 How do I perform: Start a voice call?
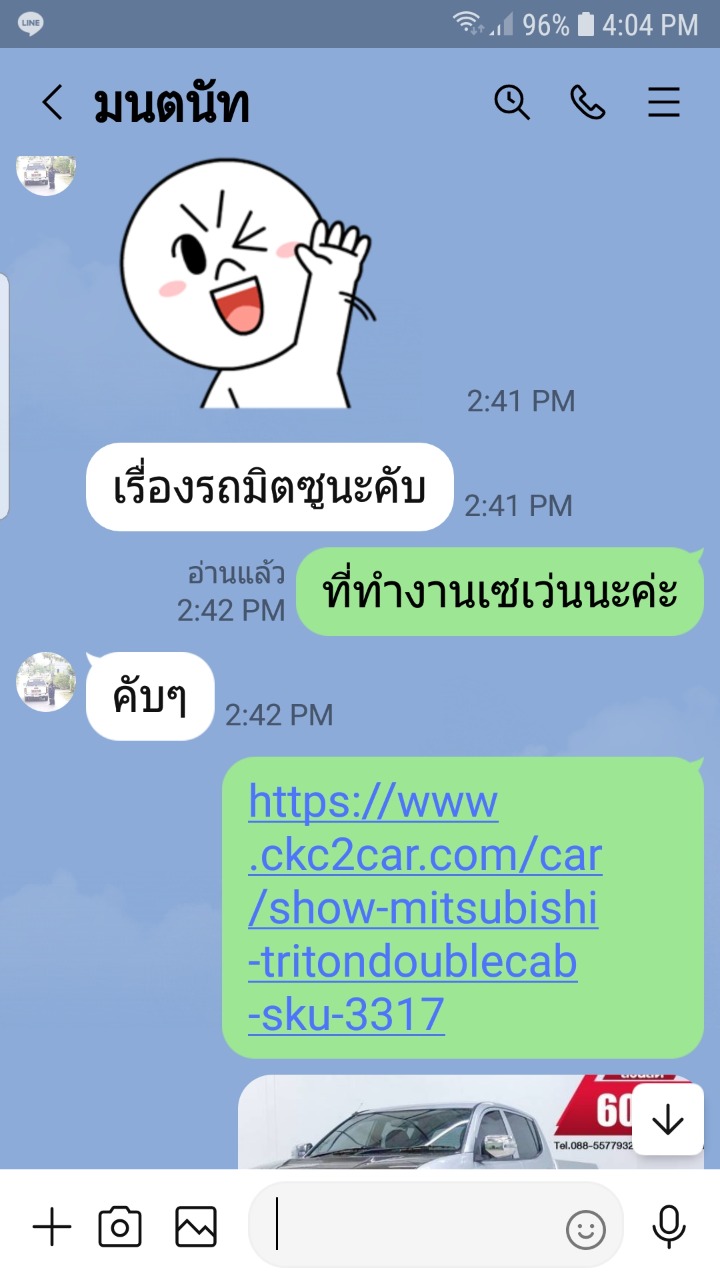pyautogui.click(x=588, y=102)
